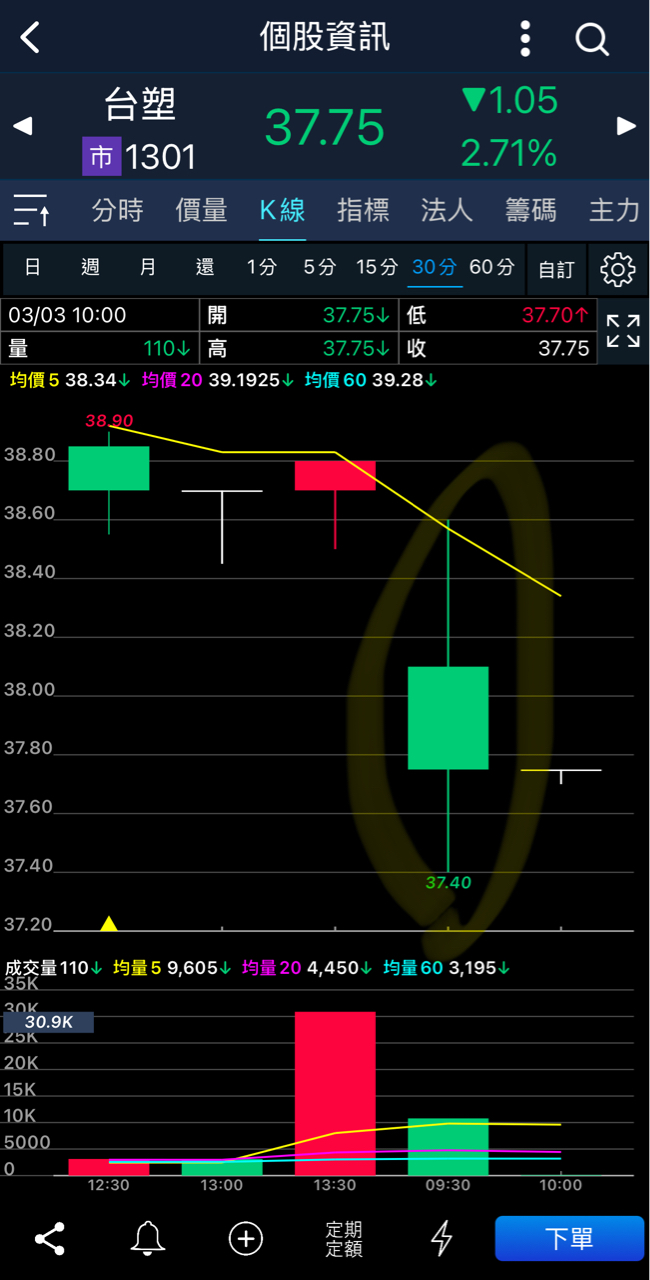Screen dimensions: 650x1280
Task: Expand the chart to fullscreen
Action: 623,331
